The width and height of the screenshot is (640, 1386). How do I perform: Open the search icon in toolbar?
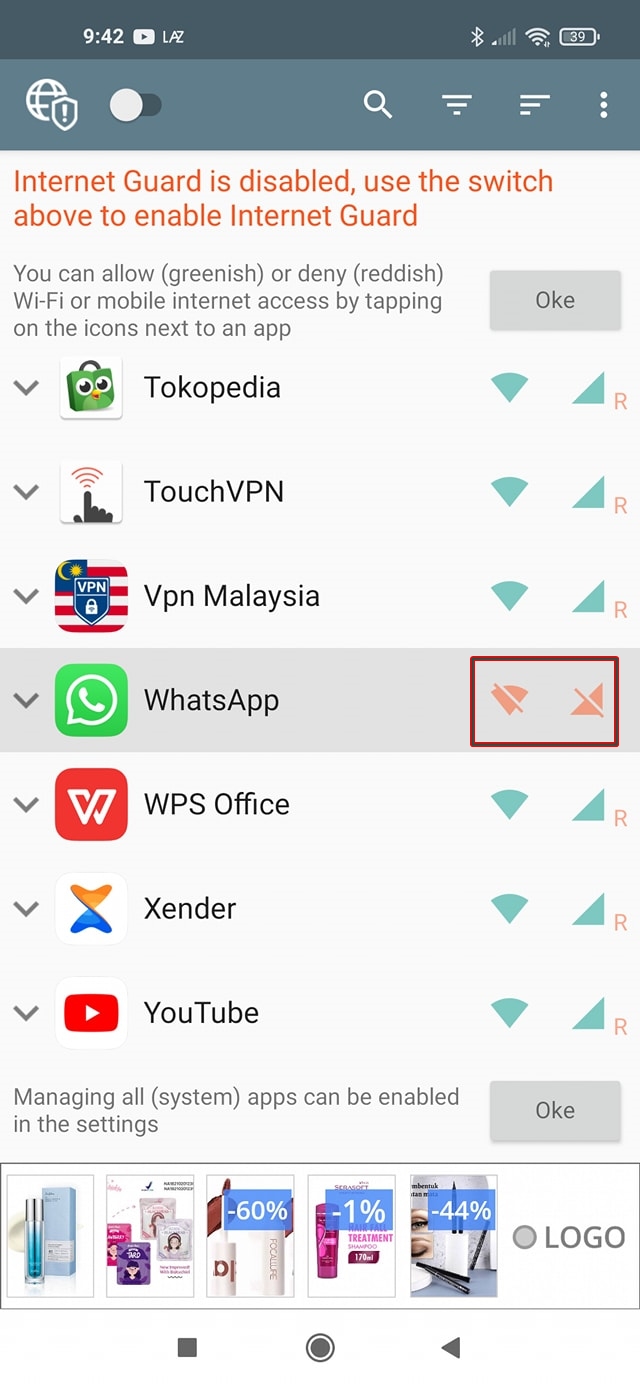coord(377,104)
